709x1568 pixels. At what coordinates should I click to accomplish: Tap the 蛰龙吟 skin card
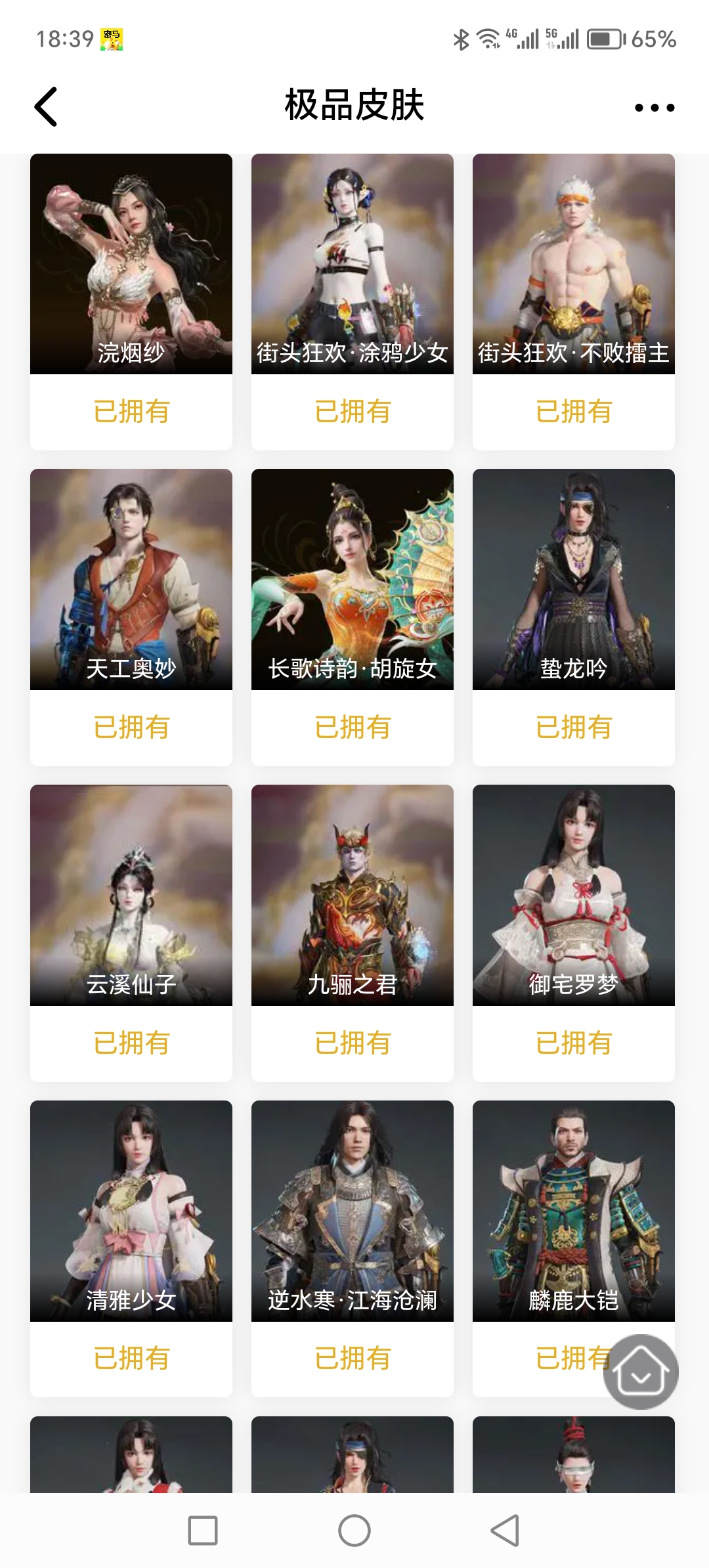coord(574,579)
